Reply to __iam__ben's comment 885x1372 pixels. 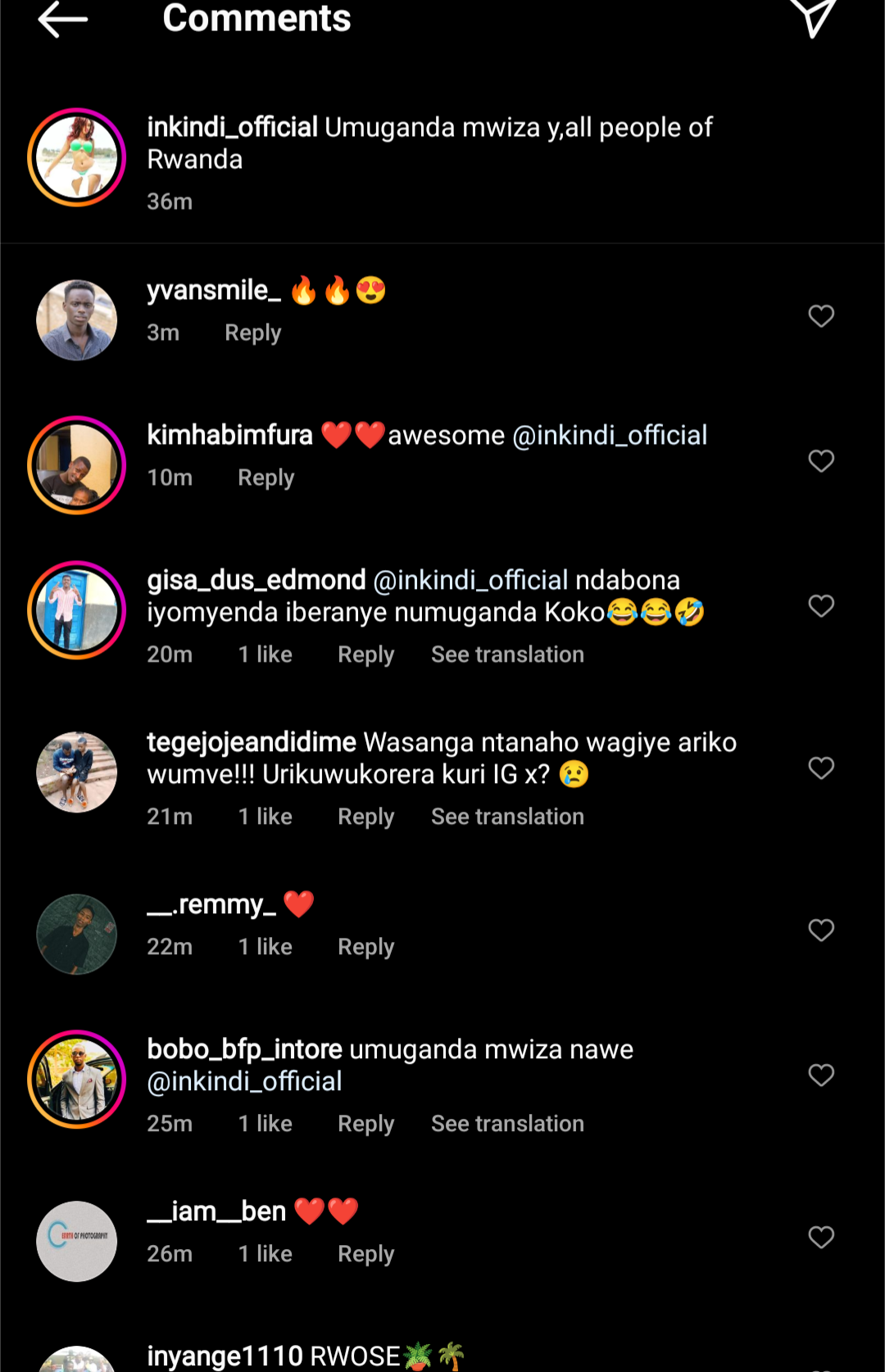pyautogui.click(x=365, y=1254)
